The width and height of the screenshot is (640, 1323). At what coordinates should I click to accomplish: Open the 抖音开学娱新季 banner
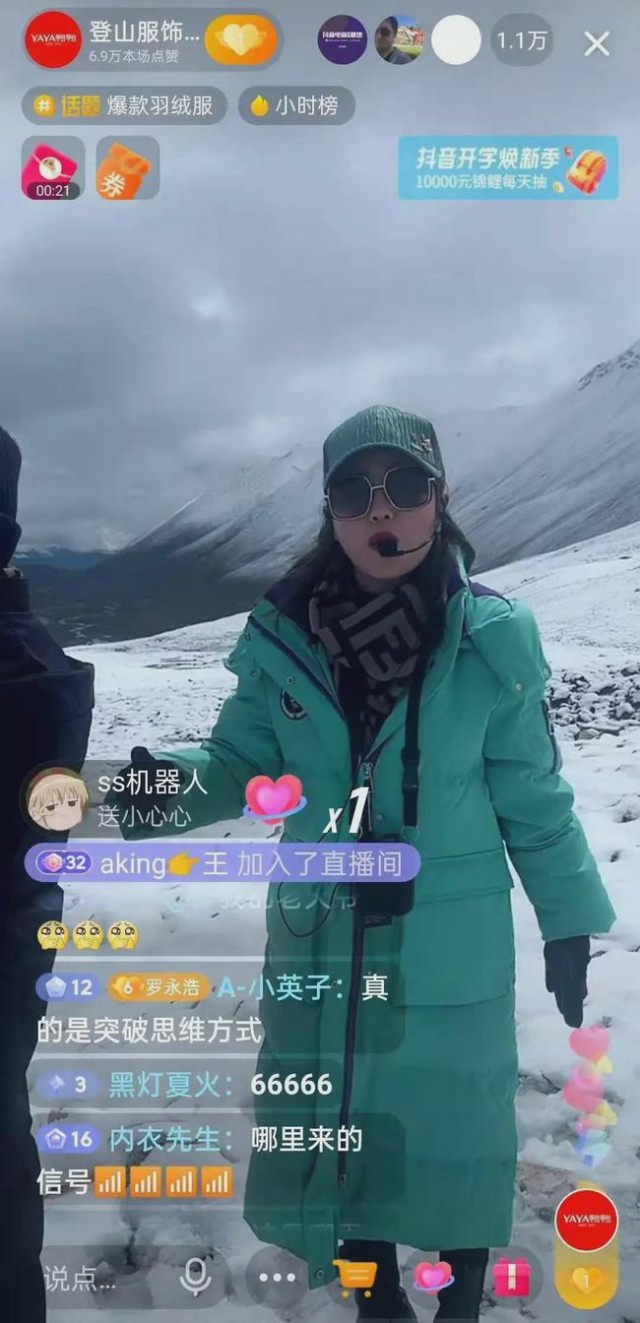point(508,167)
